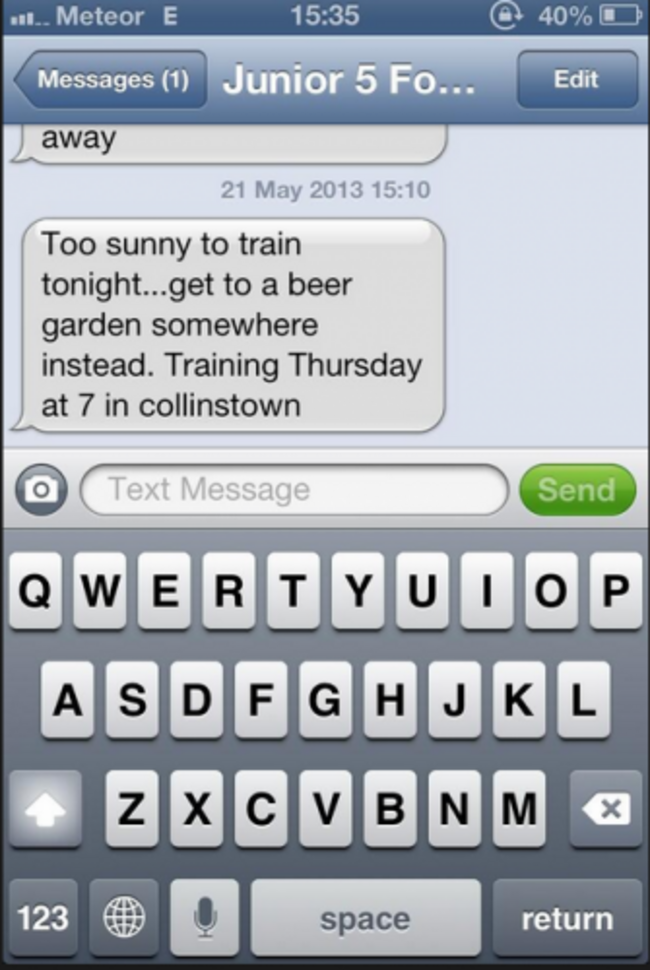
Task: Go back to Messages list
Action: pyautogui.click(x=108, y=80)
